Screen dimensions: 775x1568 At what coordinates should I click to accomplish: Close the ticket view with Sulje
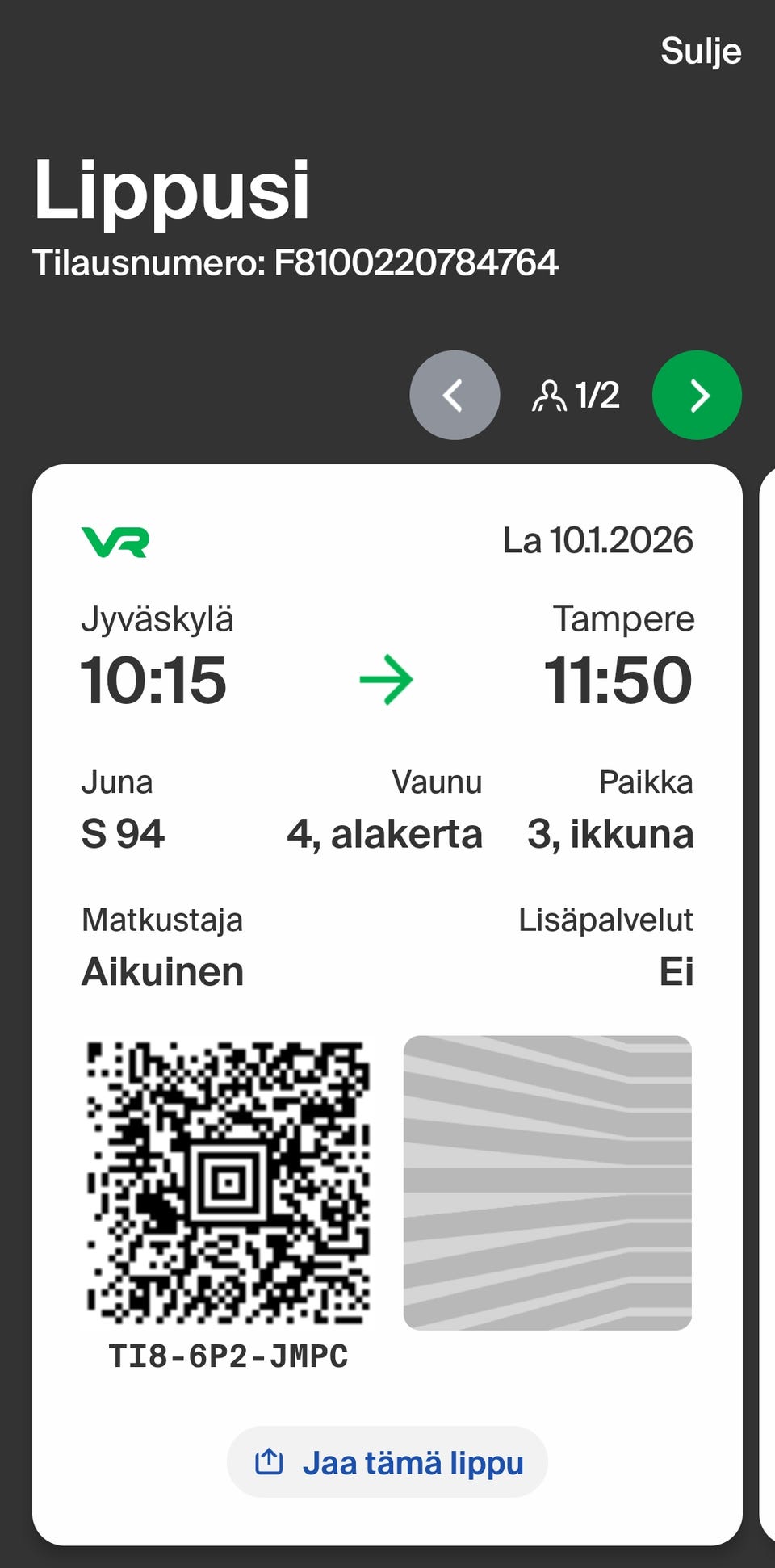[700, 52]
